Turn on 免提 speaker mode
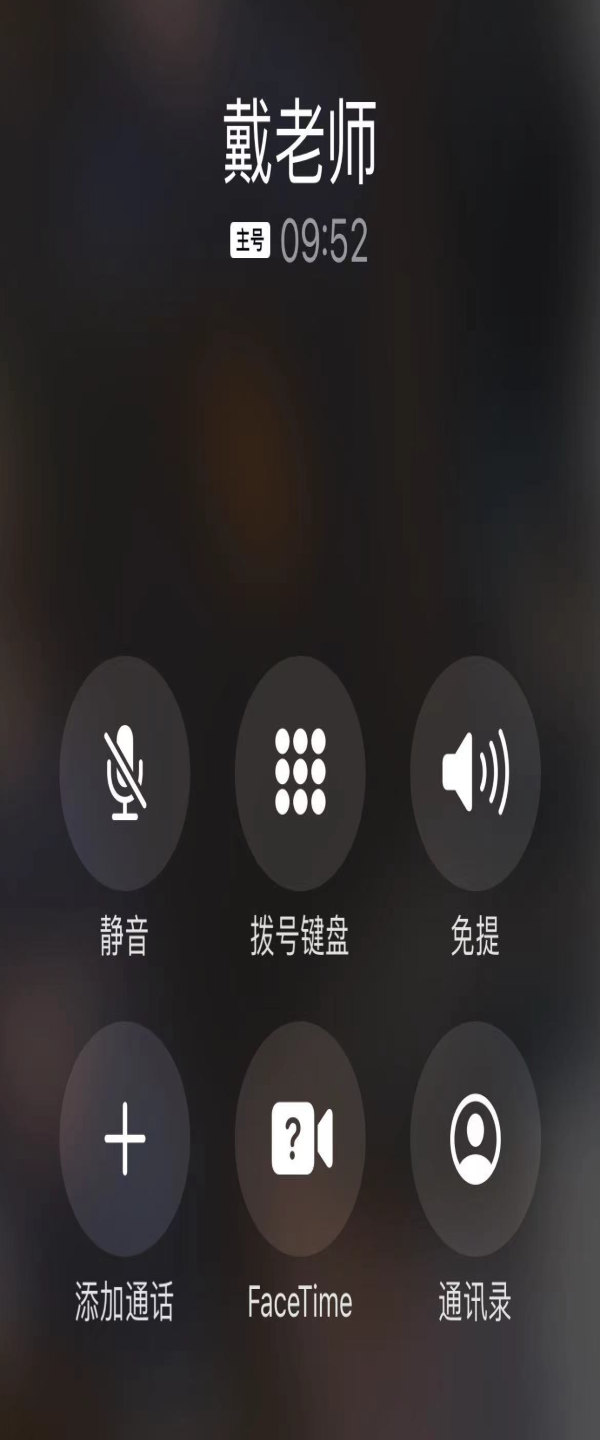This screenshot has height=1440, width=600. click(475, 773)
